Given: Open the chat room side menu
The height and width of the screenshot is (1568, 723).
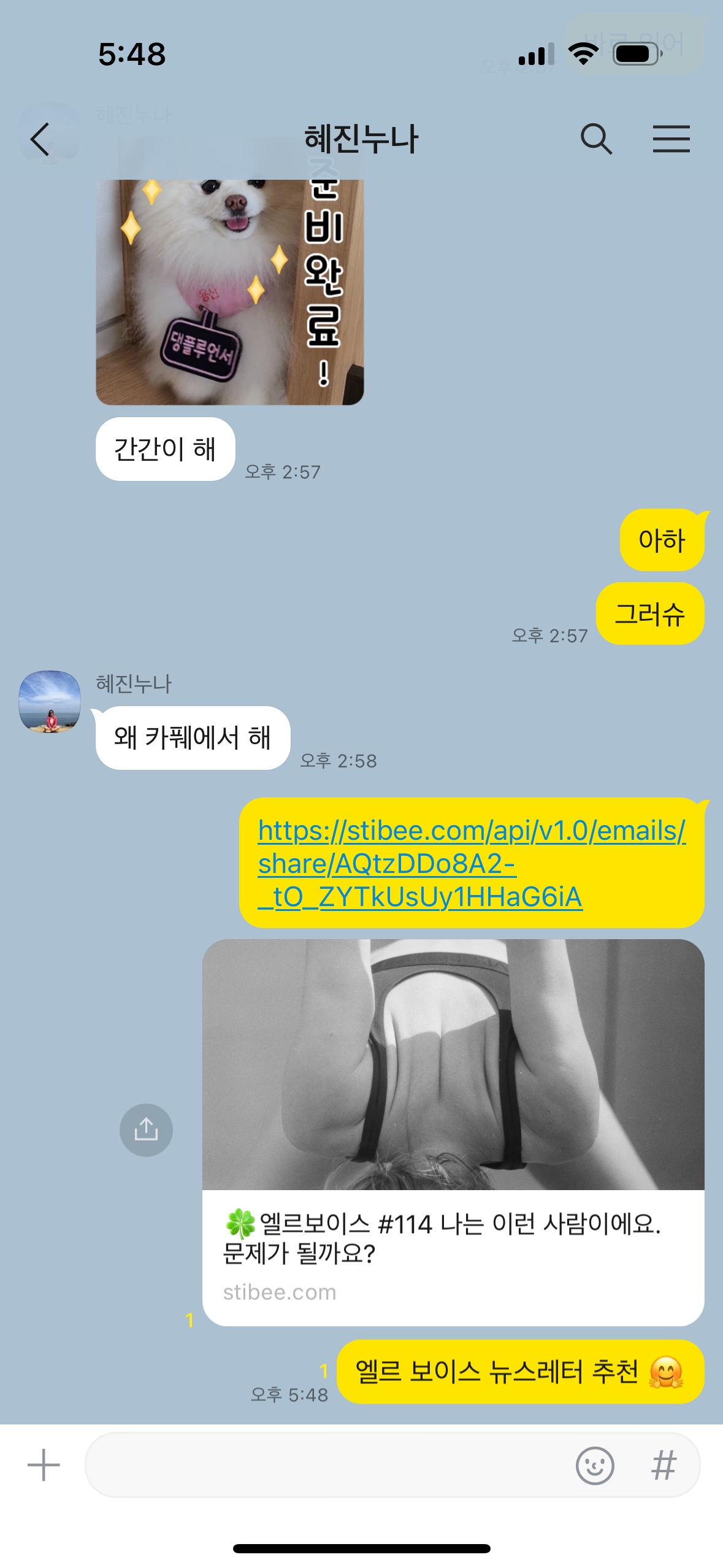Looking at the screenshot, I should tap(671, 139).
